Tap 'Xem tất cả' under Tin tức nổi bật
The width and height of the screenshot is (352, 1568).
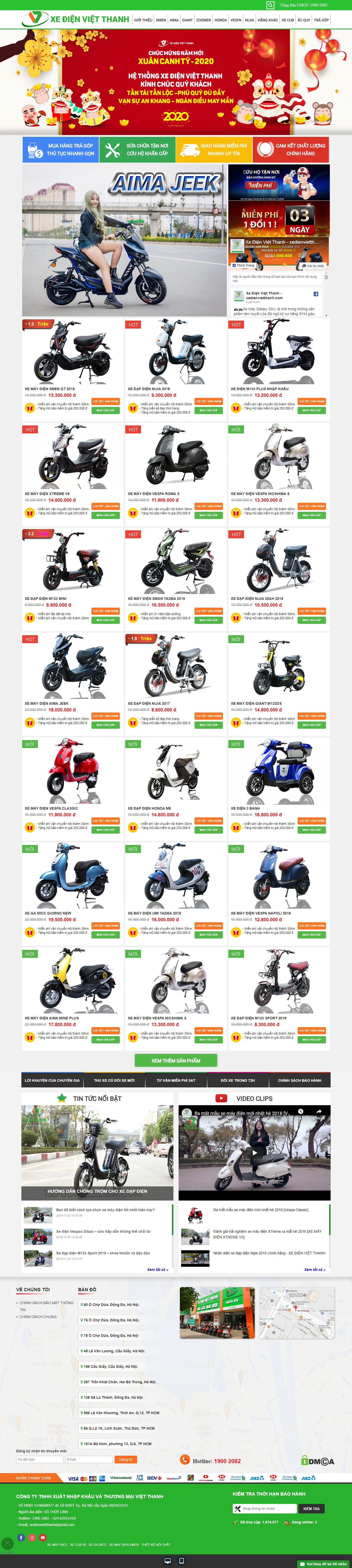coord(157,1270)
